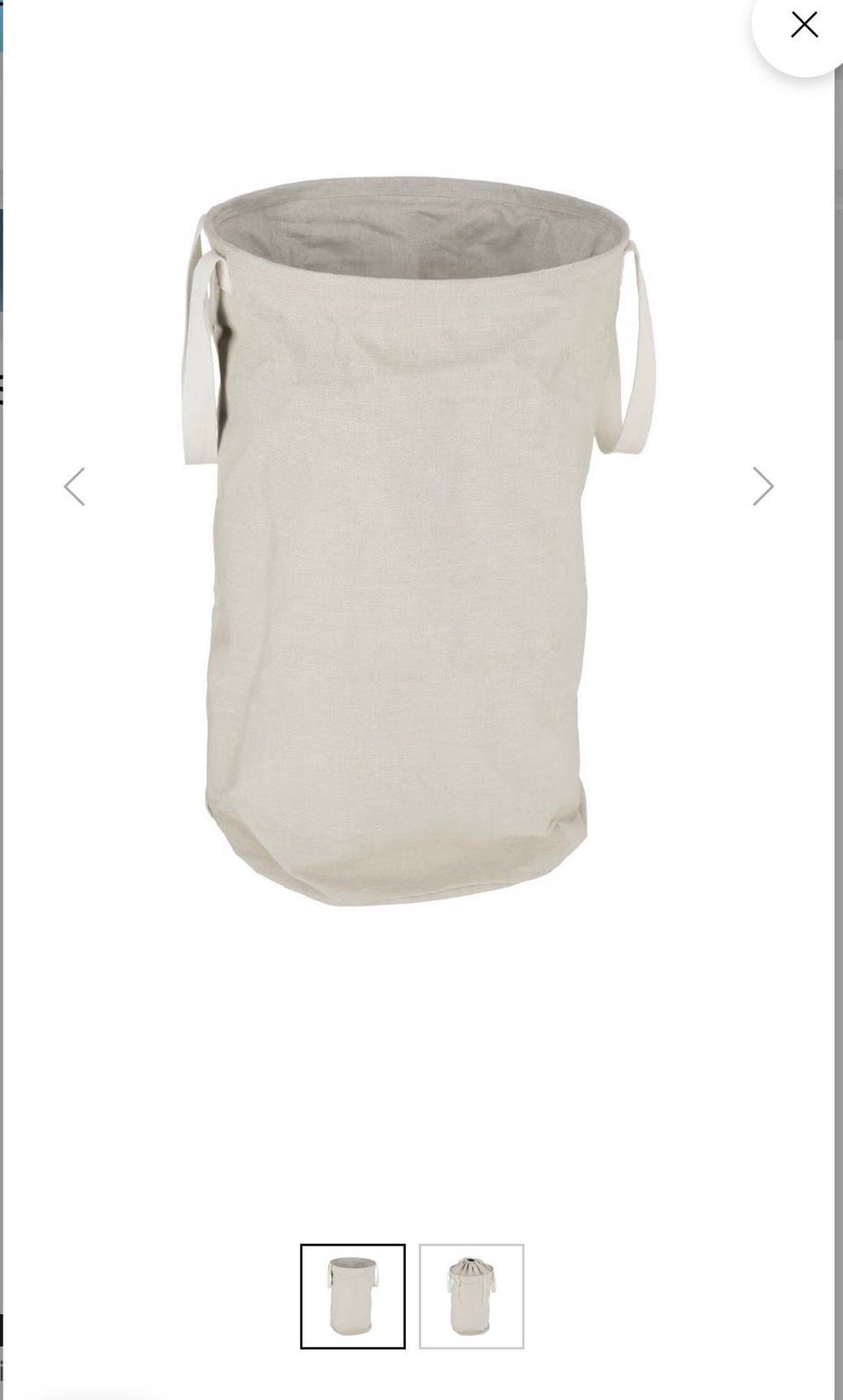843x1400 pixels.
Task: Select the first thumbnail of the open hamper
Action: point(353,1296)
